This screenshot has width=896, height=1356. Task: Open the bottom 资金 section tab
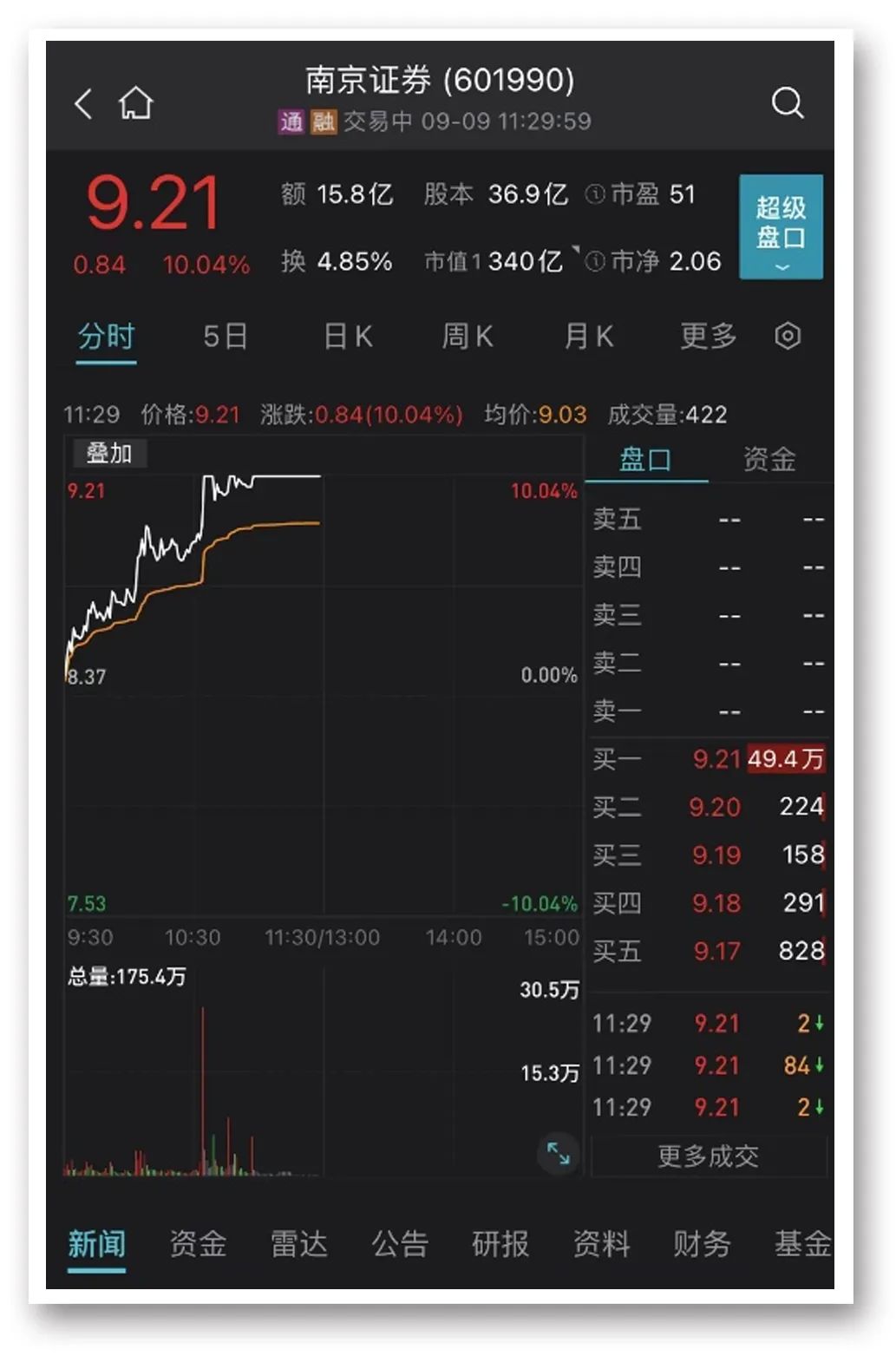[198, 1244]
